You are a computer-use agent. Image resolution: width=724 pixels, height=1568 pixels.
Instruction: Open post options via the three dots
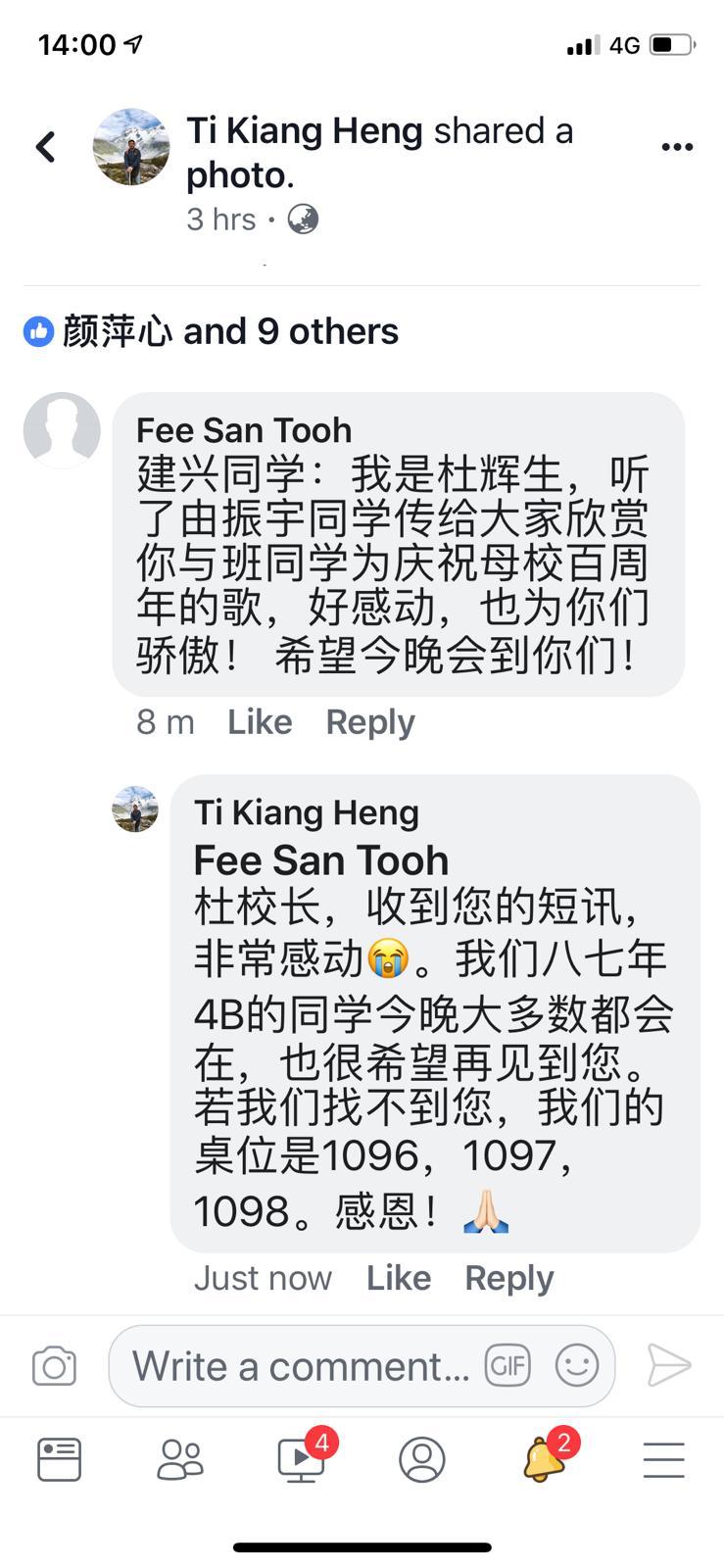(676, 145)
